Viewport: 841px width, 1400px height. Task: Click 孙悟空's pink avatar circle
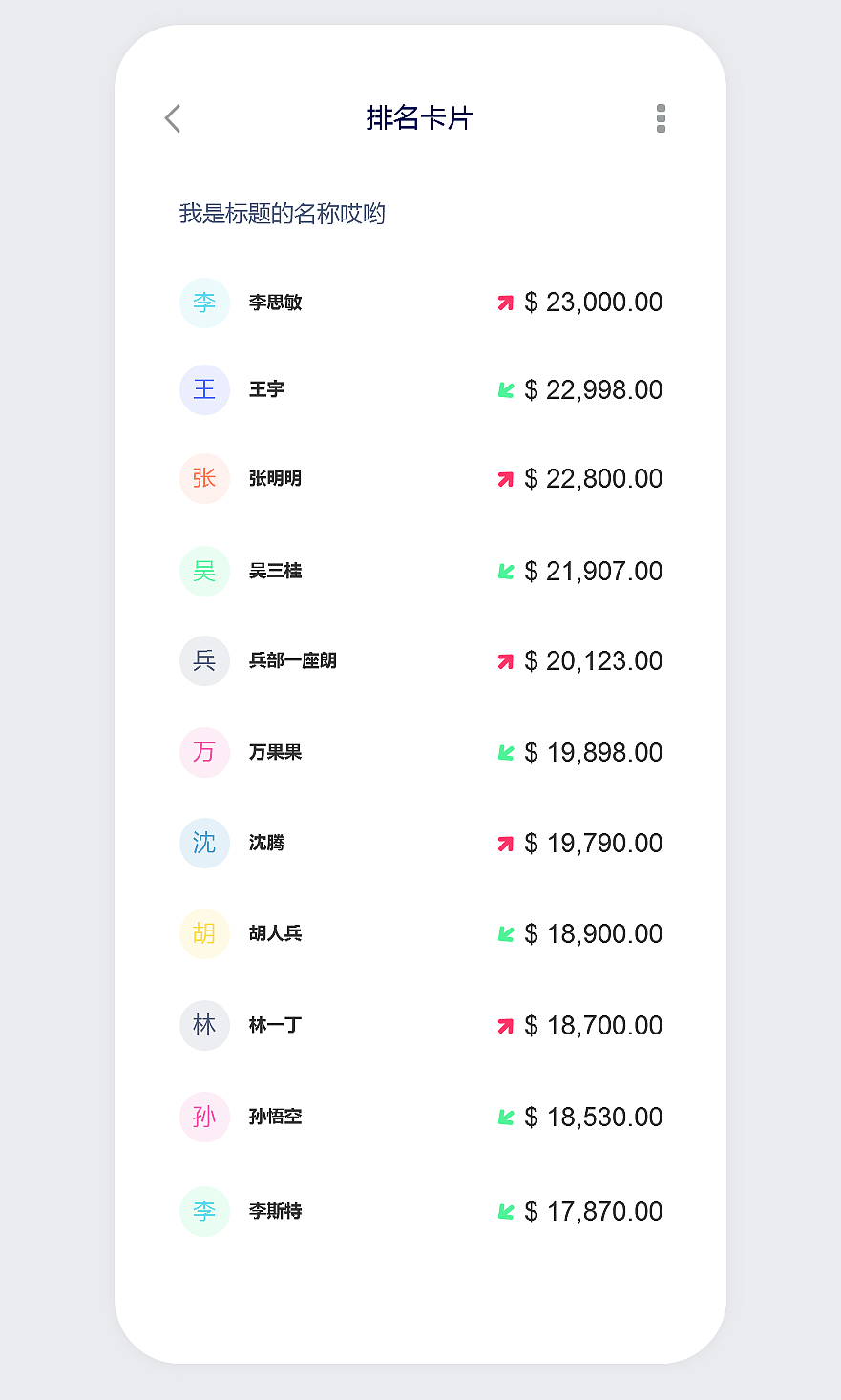[204, 1117]
